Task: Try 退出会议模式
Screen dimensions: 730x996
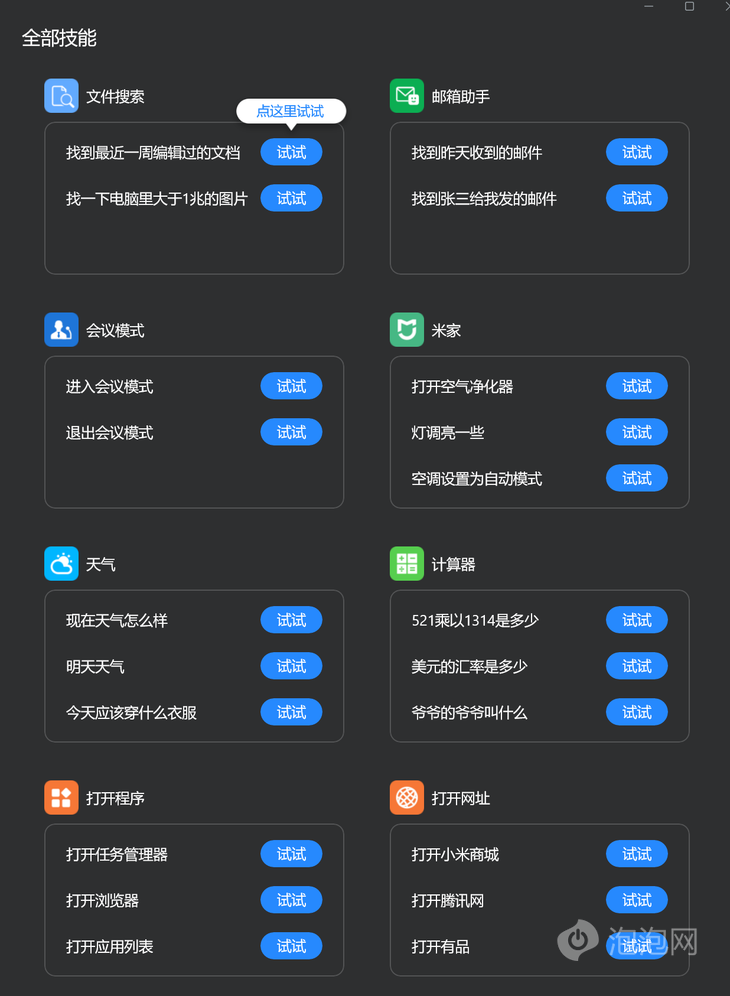Action: pos(291,432)
